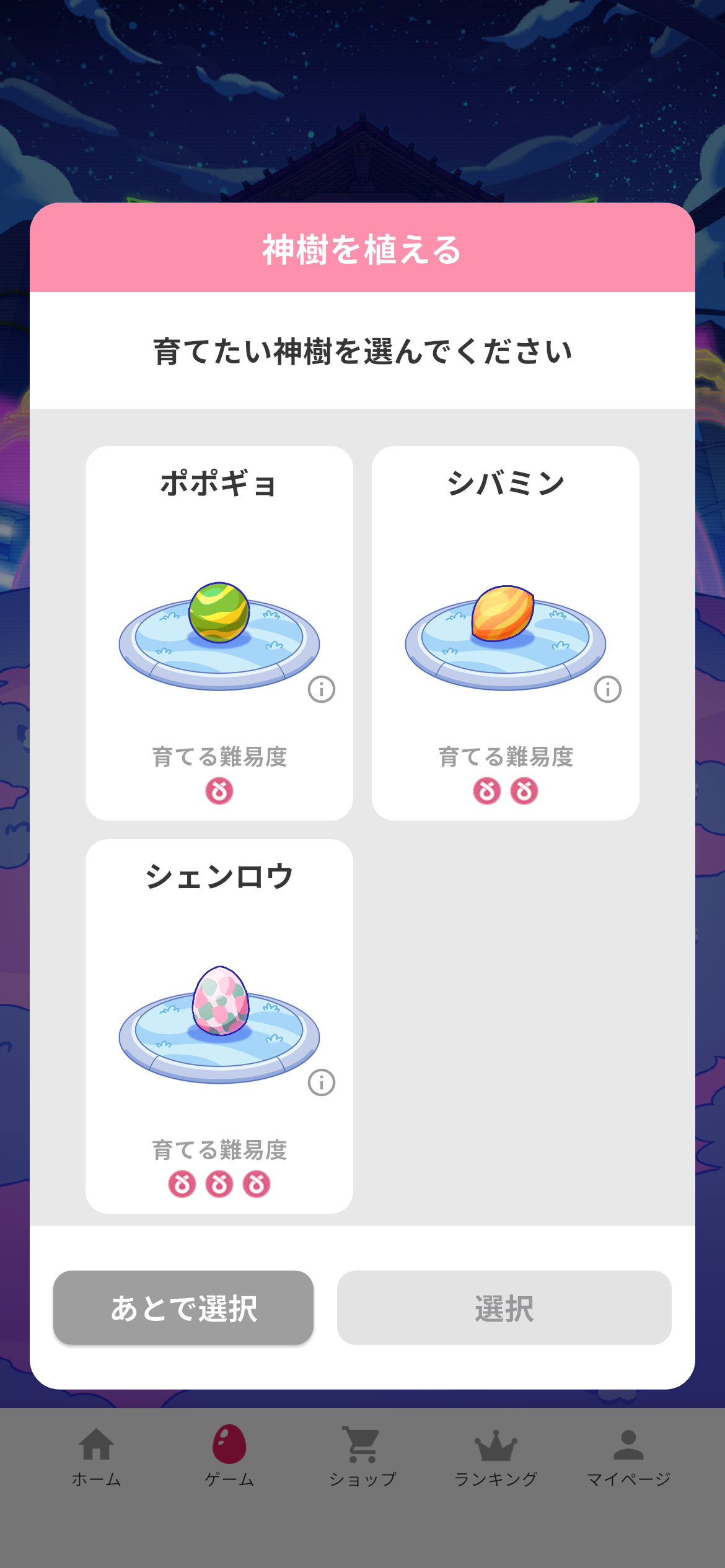Open the ショップ tab

pyautogui.click(x=362, y=1457)
